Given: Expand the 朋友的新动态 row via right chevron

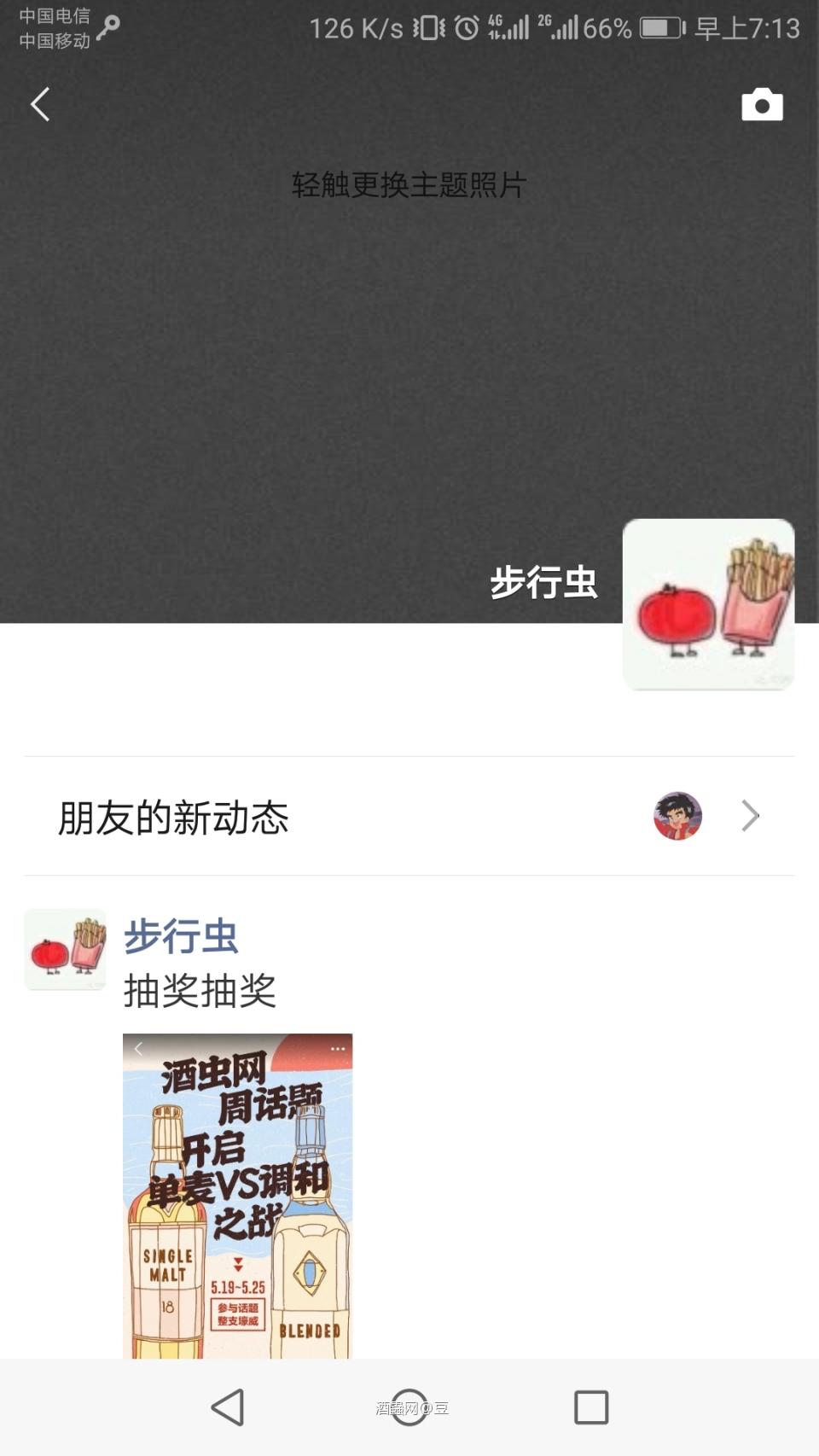Looking at the screenshot, I should (749, 816).
